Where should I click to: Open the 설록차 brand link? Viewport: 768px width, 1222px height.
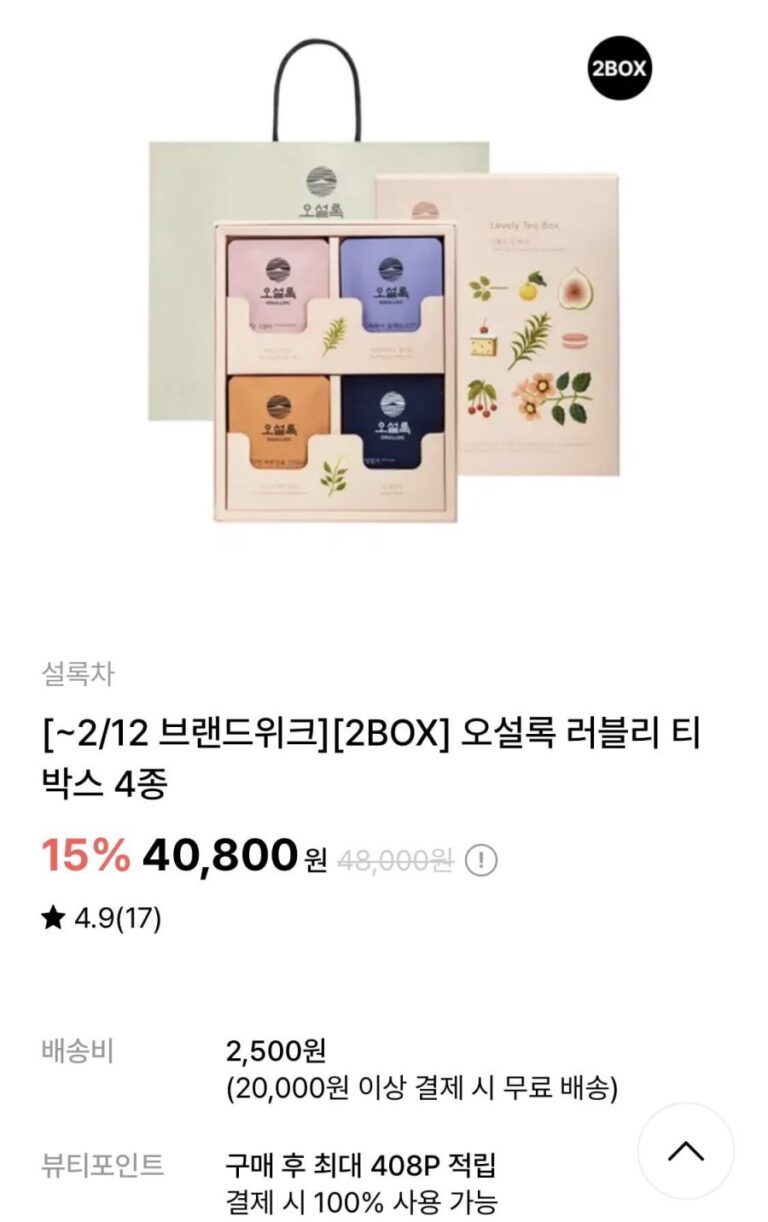[78, 674]
